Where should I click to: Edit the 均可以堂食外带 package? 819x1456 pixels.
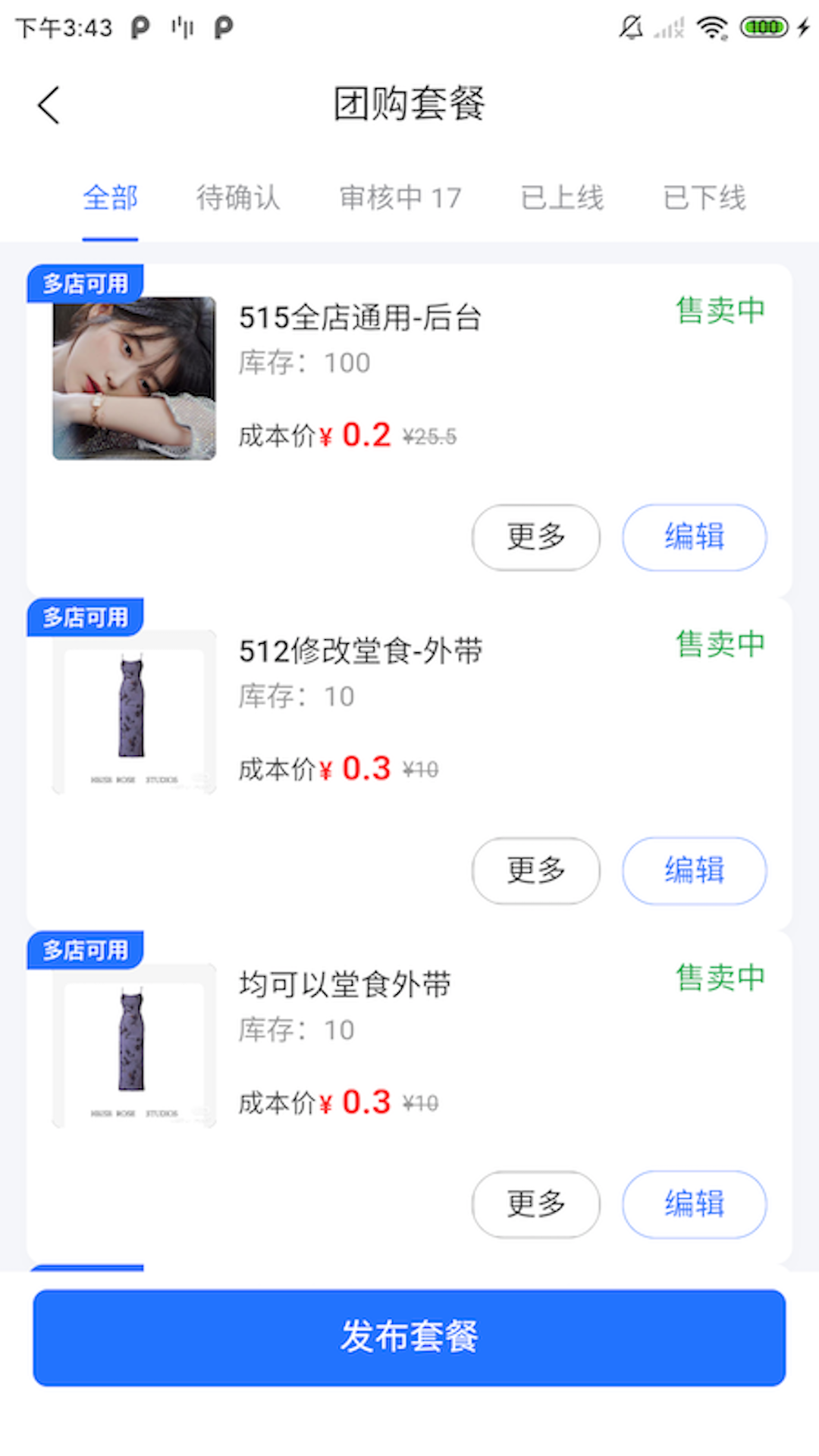click(x=694, y=1204)
